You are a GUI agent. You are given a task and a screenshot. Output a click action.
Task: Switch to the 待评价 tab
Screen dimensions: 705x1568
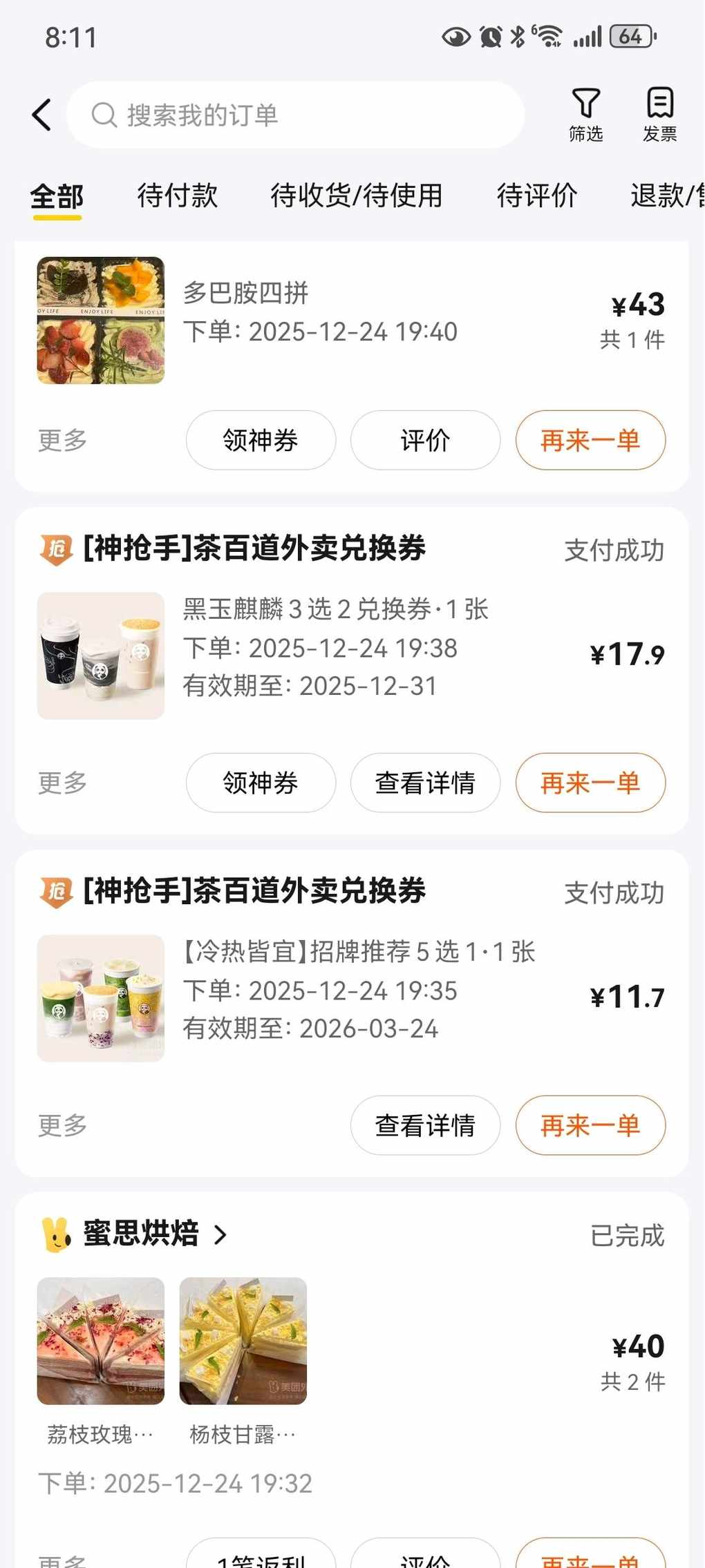[536, 195]
